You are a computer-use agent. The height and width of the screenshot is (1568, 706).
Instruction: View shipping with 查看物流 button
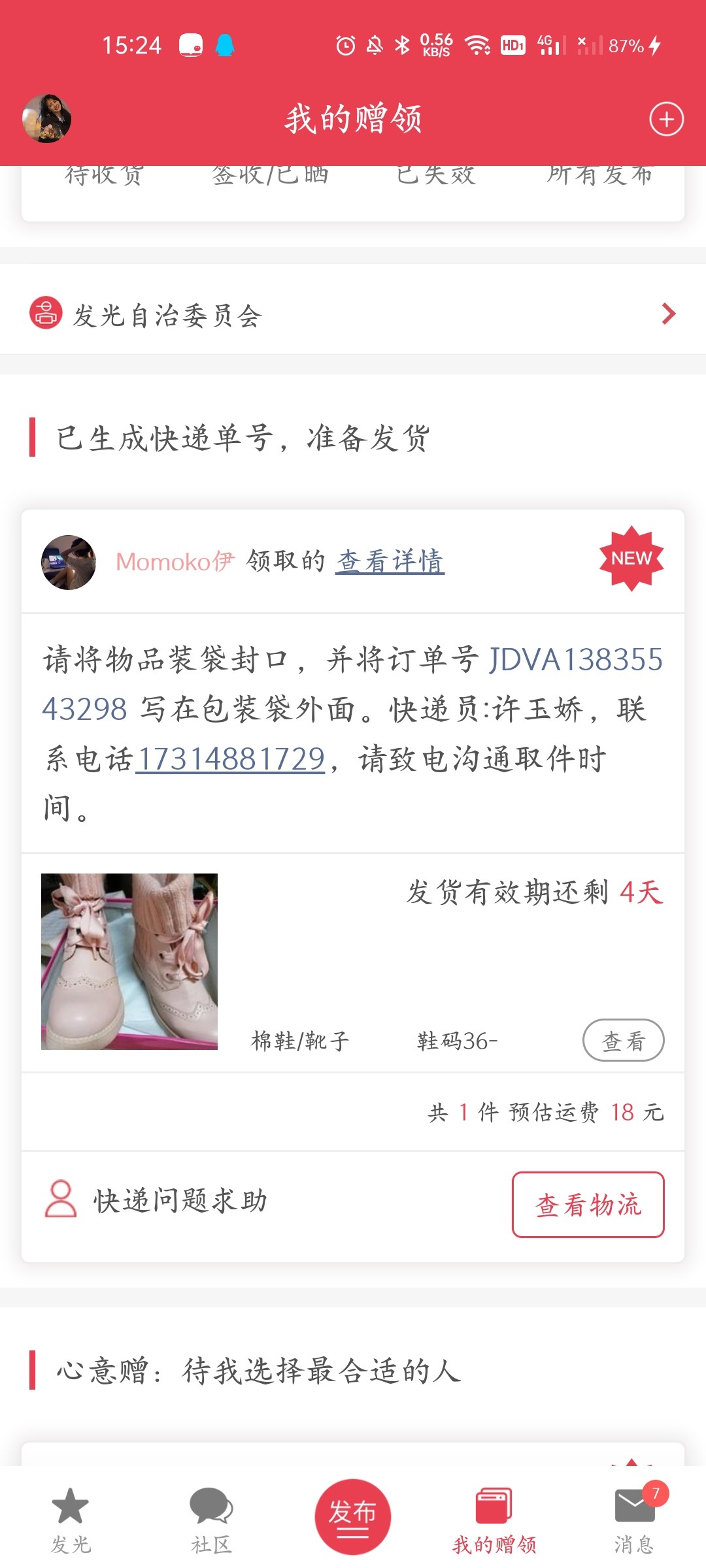(588, 1205)
